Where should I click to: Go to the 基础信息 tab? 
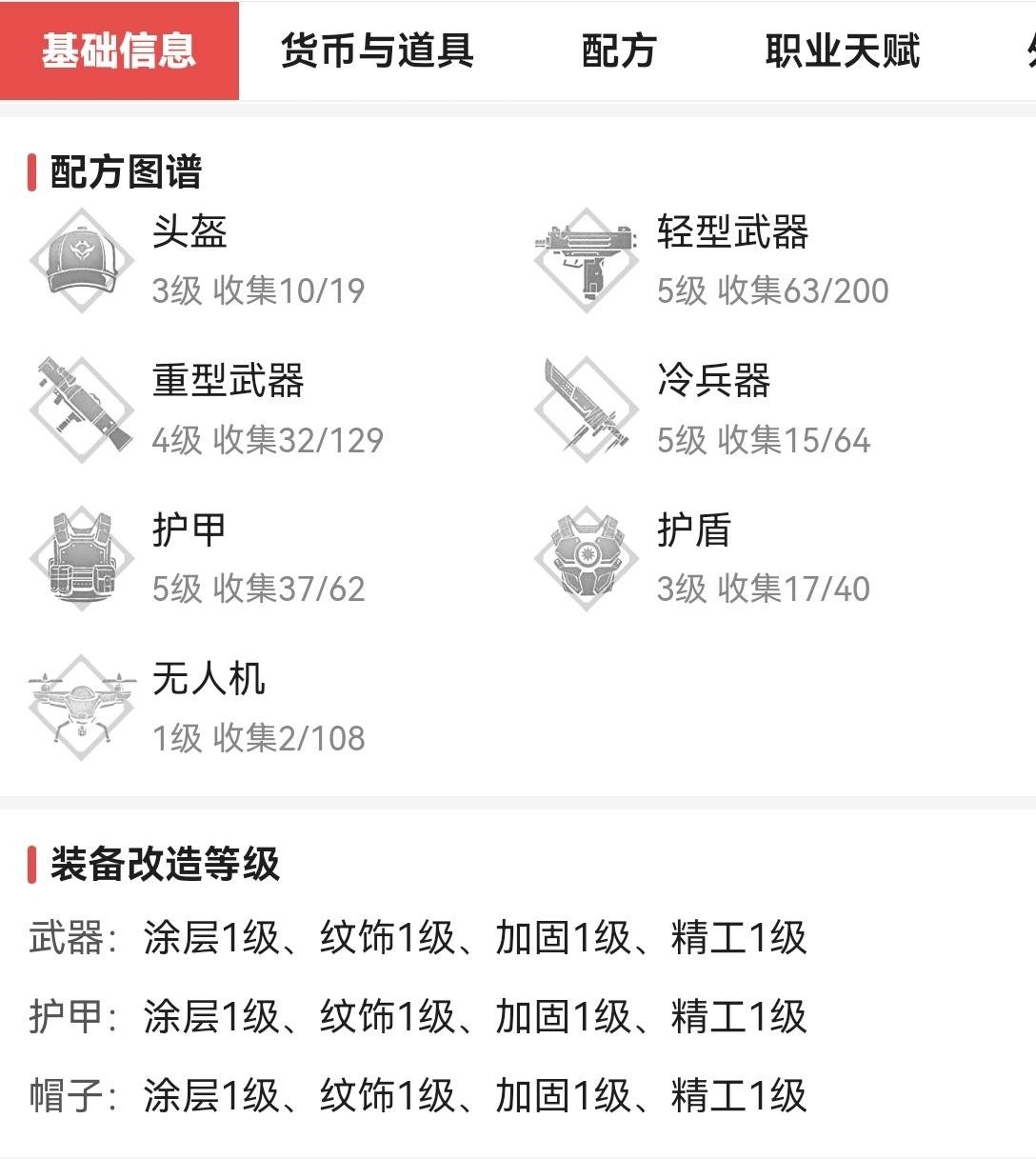[119, 50]
